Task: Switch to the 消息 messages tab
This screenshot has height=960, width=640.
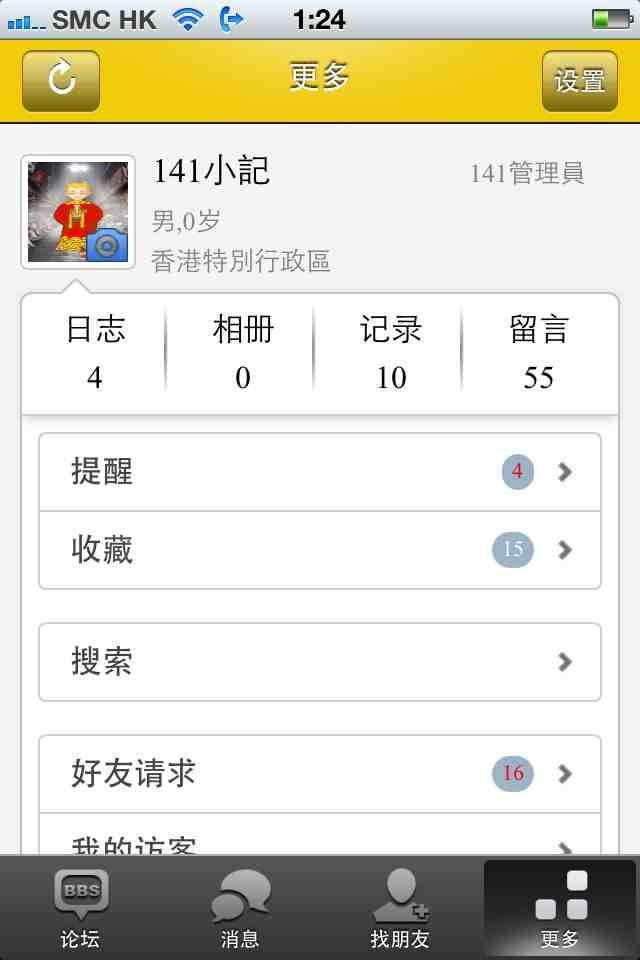Action: point(240,908)
